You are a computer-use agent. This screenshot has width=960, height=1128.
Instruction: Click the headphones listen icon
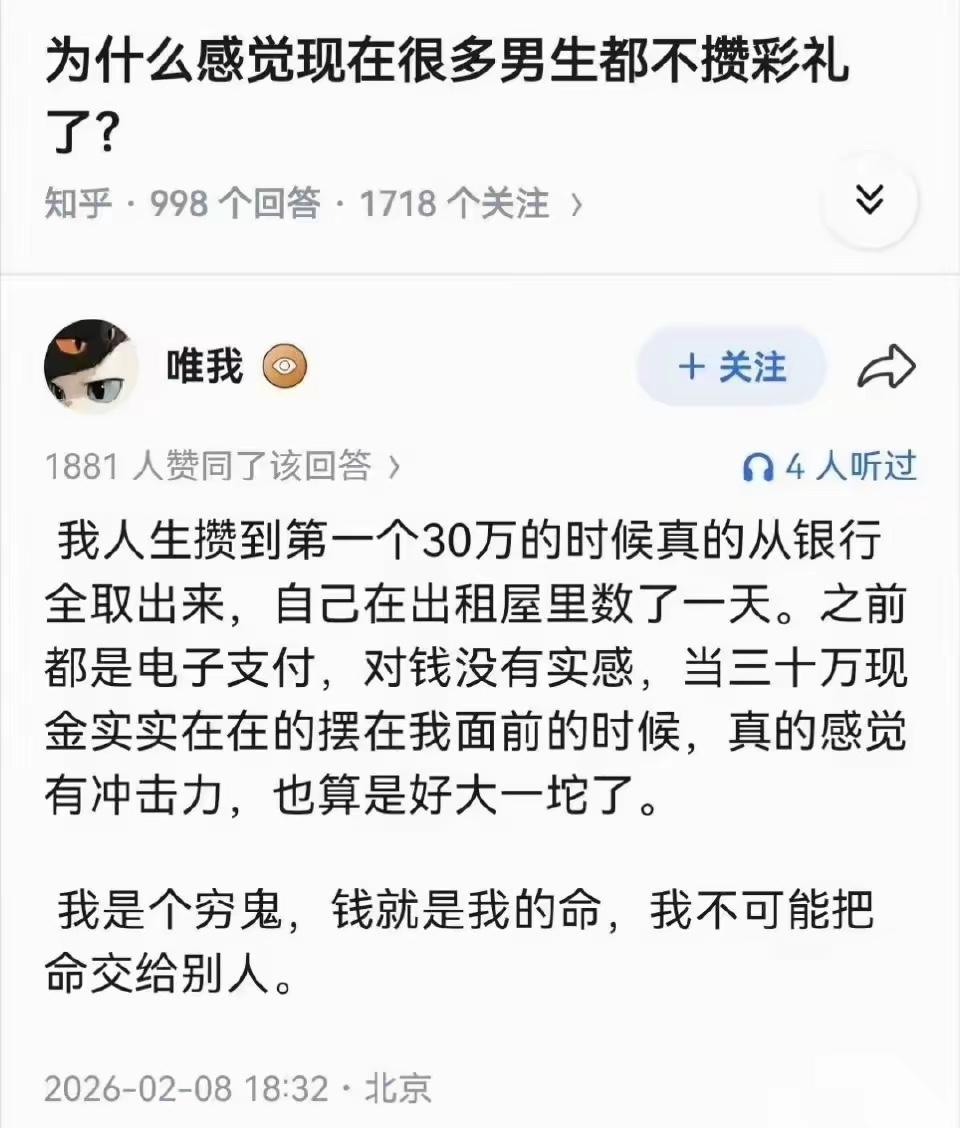(760, 466)
